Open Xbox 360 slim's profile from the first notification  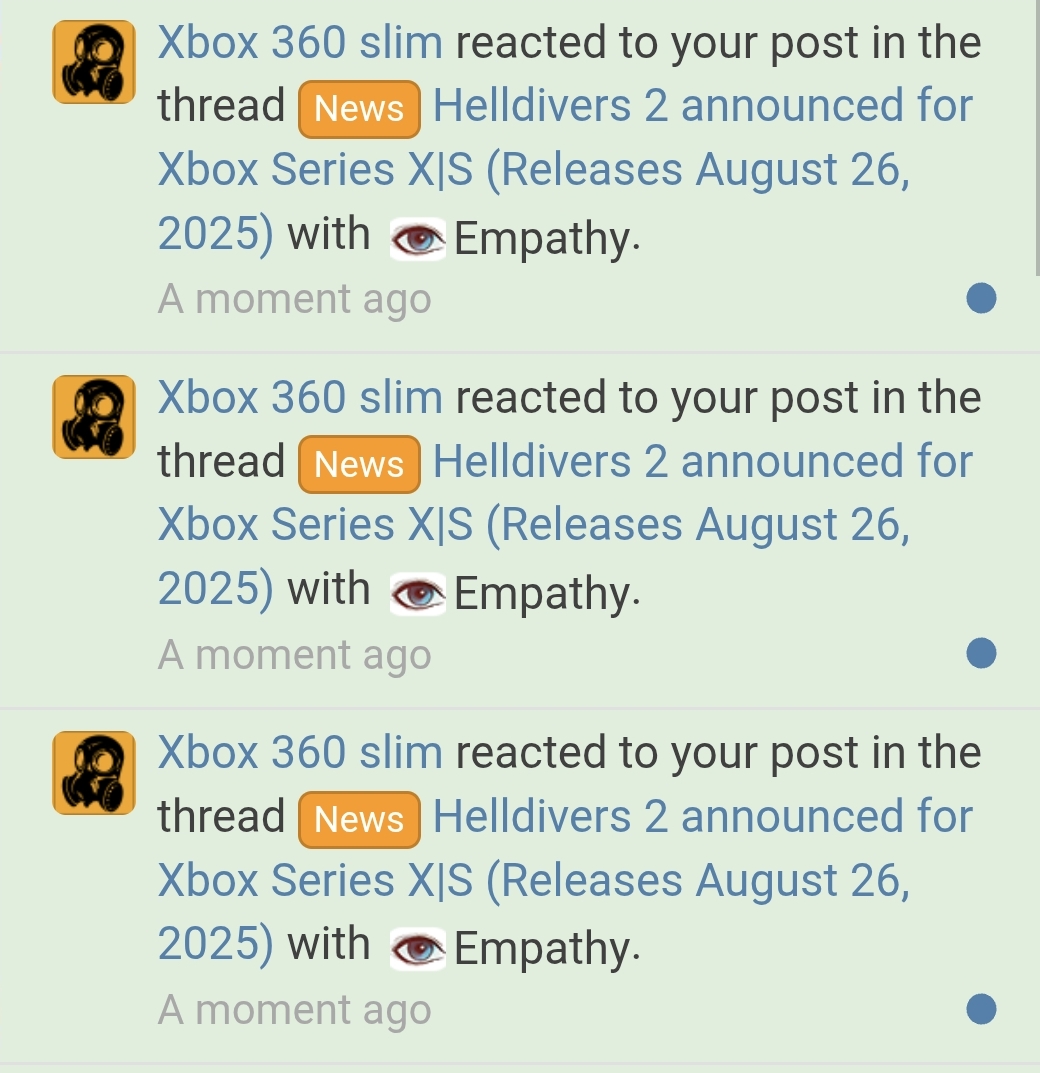tap(300, 43)
